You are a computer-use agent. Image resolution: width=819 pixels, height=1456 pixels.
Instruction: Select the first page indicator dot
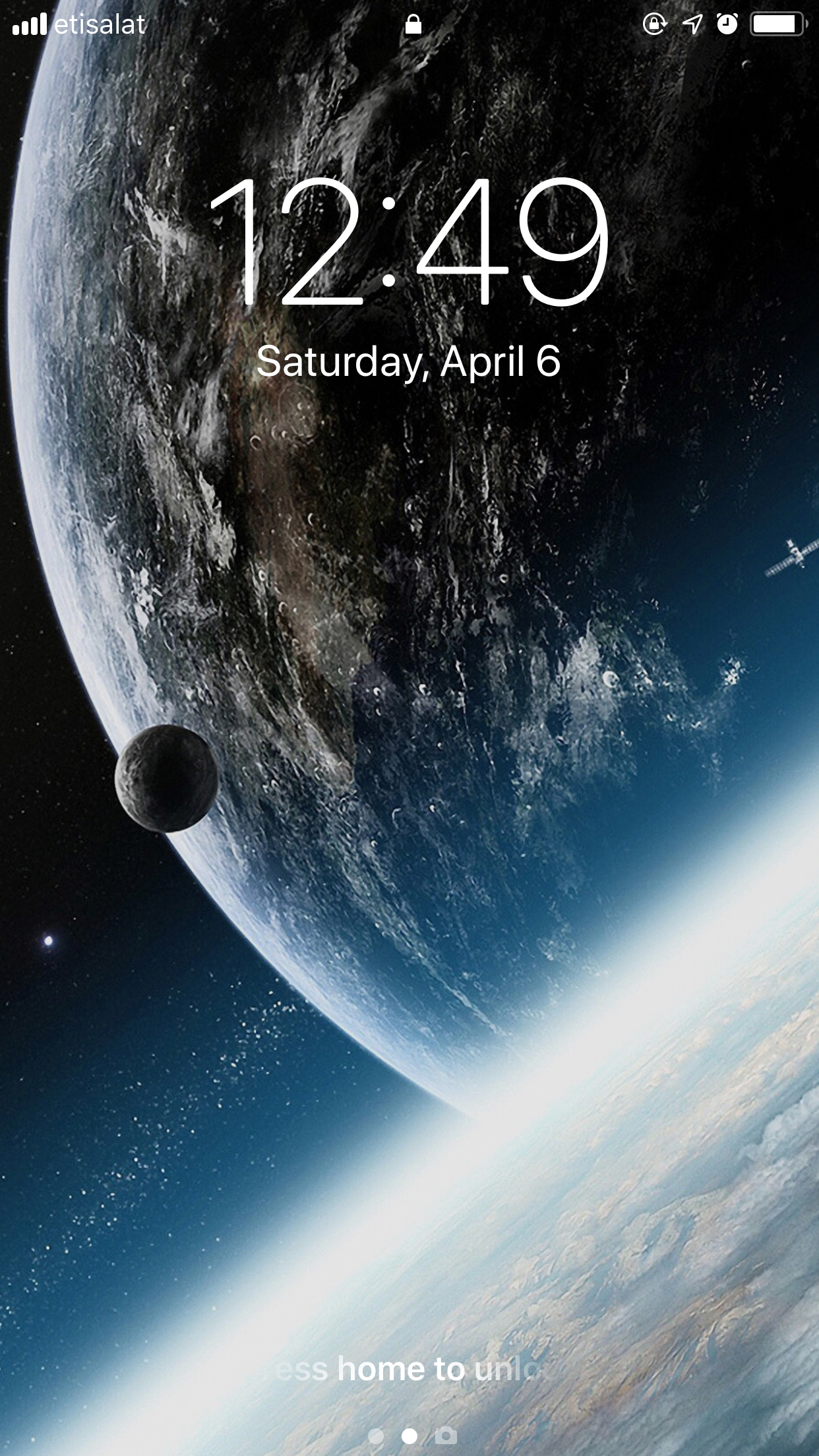coord(376,1436)
